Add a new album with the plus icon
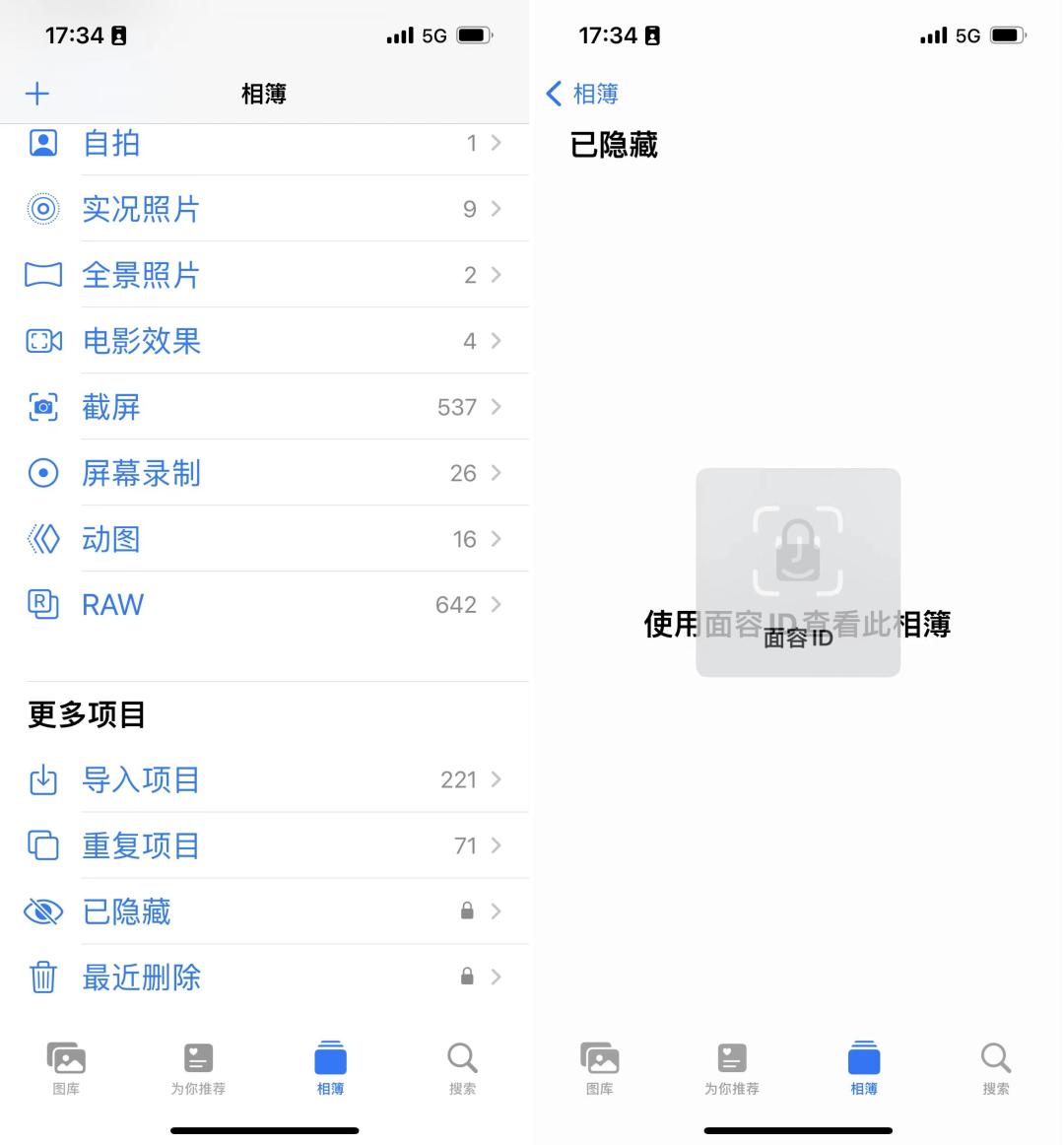Image resolution: width=1064 pixels, height=1145 pixels. 37,94
